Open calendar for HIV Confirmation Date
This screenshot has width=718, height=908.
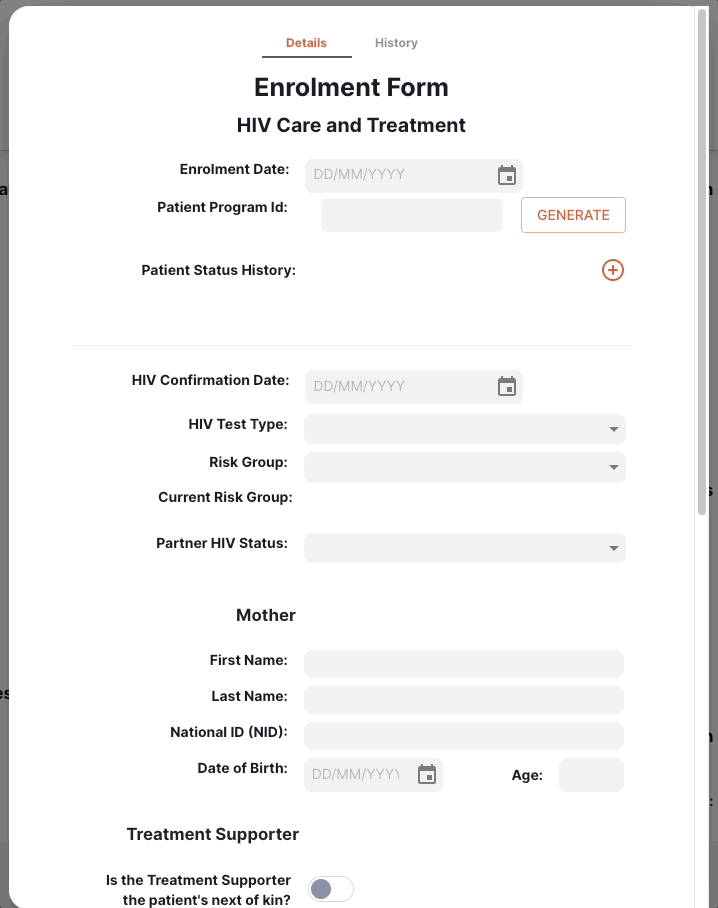[507, 387]
